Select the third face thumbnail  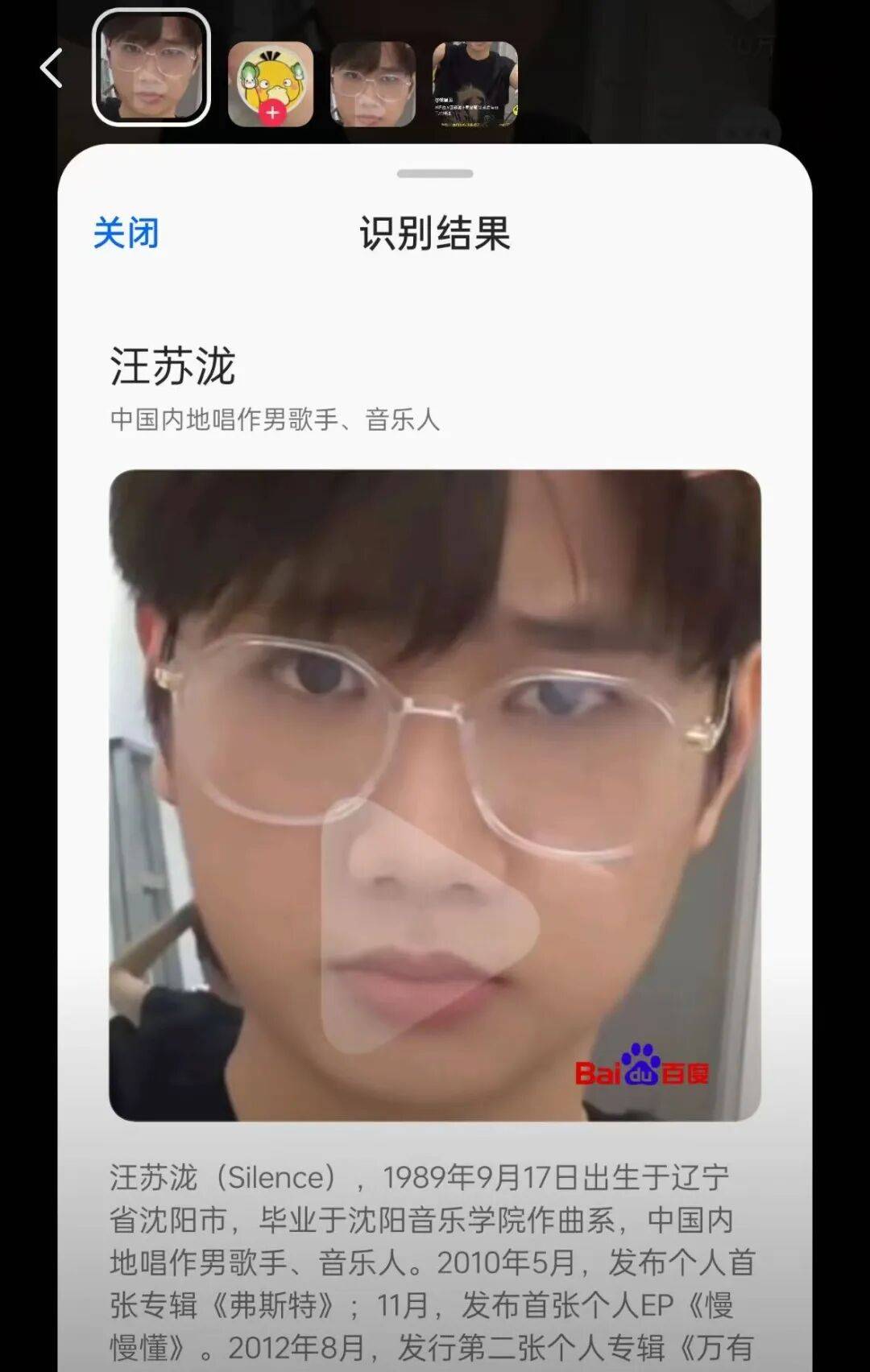(373, 84)
